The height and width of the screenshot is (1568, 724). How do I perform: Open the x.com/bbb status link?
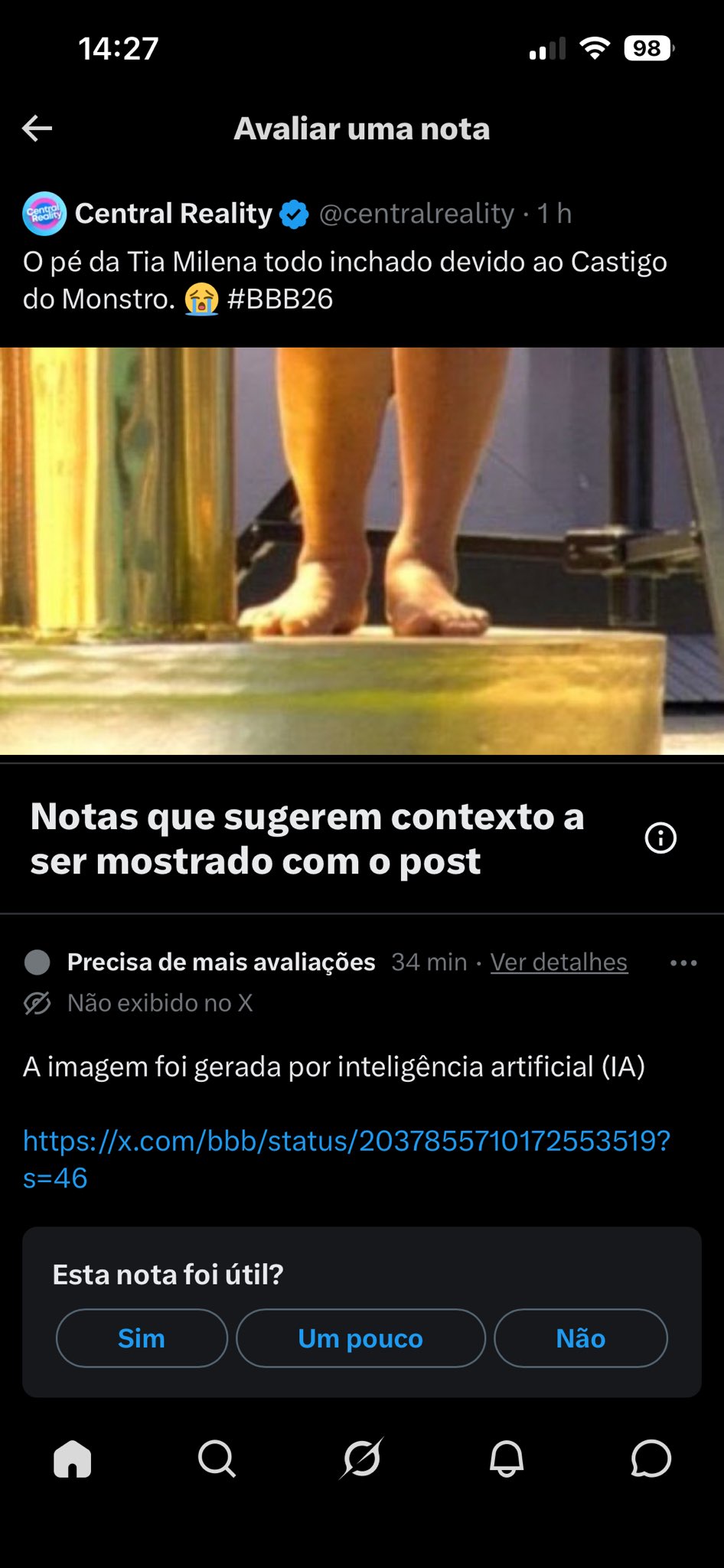click(346, 1142)
